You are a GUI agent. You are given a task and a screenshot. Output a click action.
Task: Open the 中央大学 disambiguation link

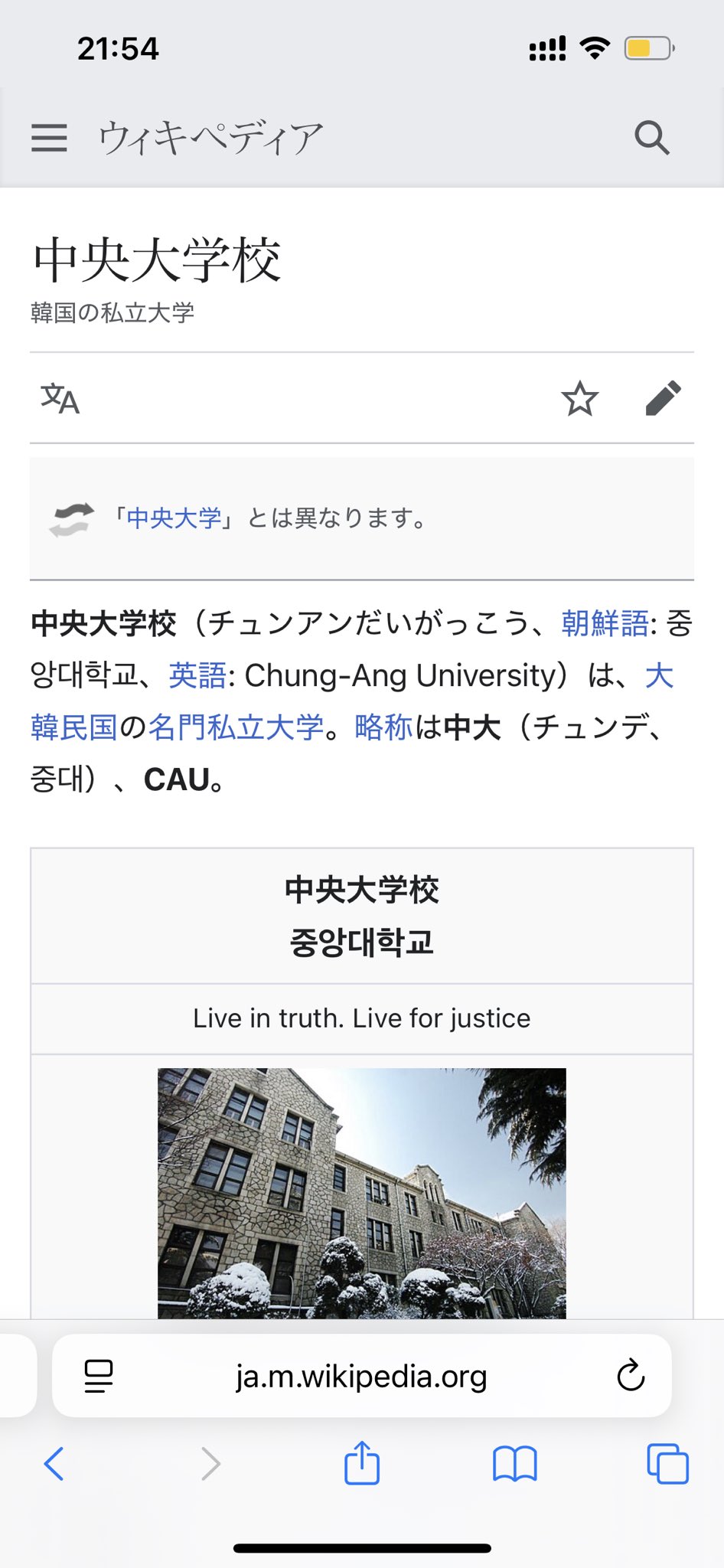click(174, 518)
